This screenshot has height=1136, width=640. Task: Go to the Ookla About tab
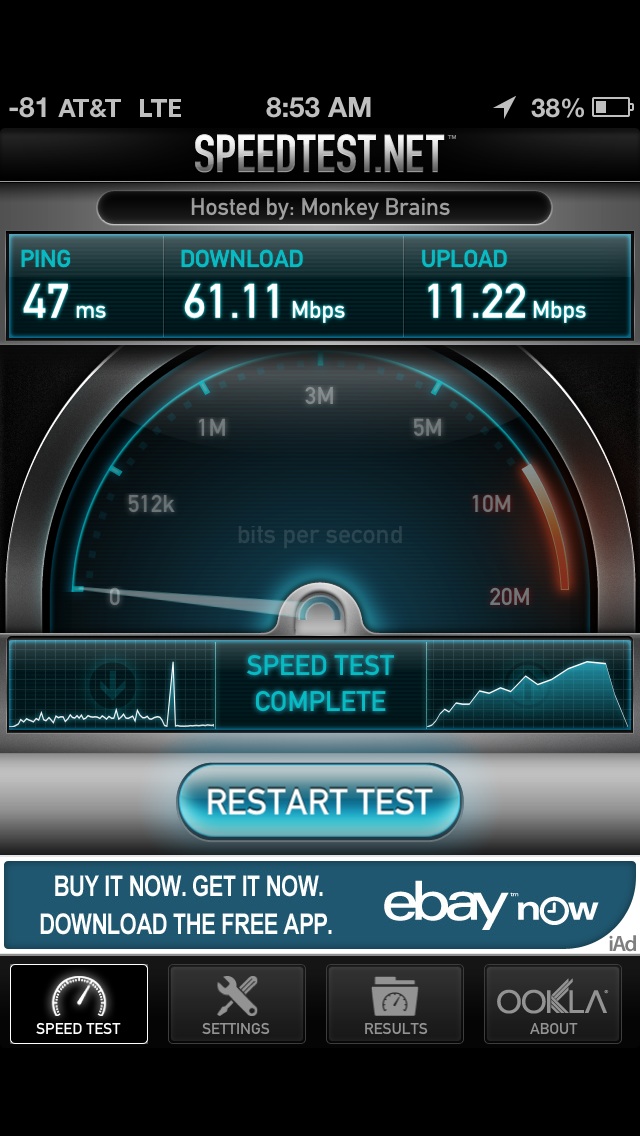click(552, 1003)
